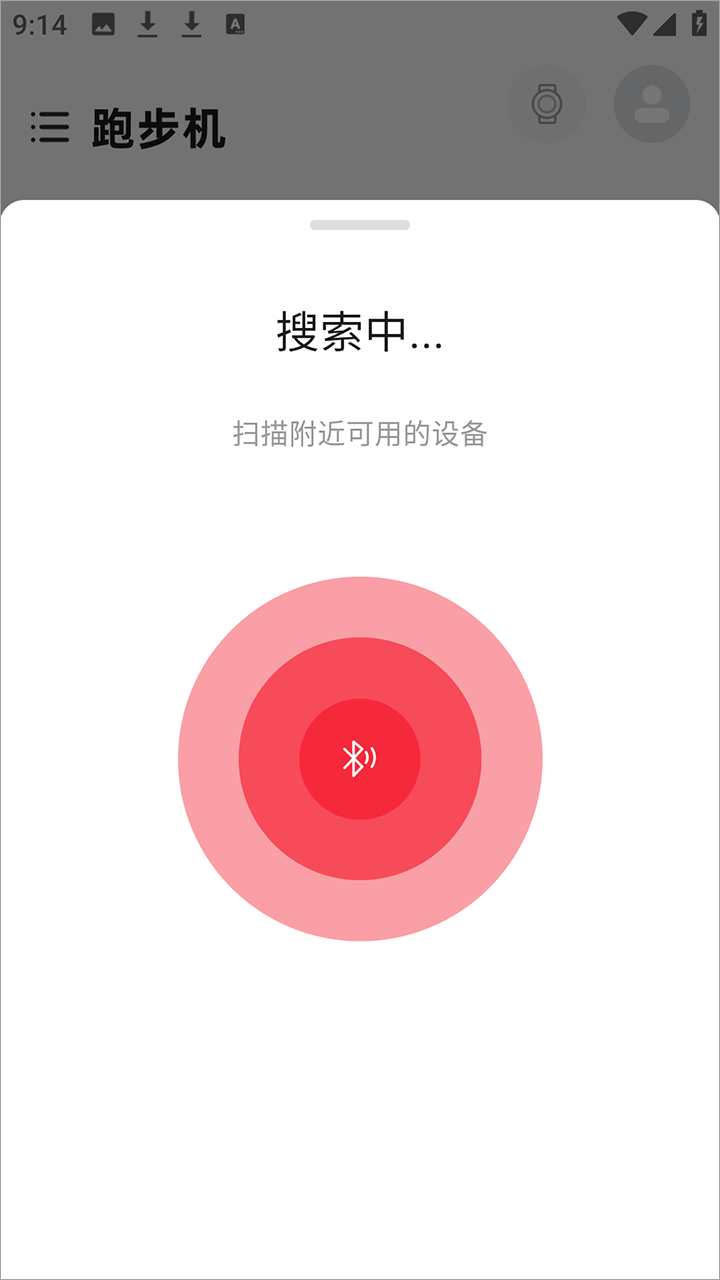The image size is (720, 1280).
Task: Open the user profile avatar
Action: (x=652, y=104)
